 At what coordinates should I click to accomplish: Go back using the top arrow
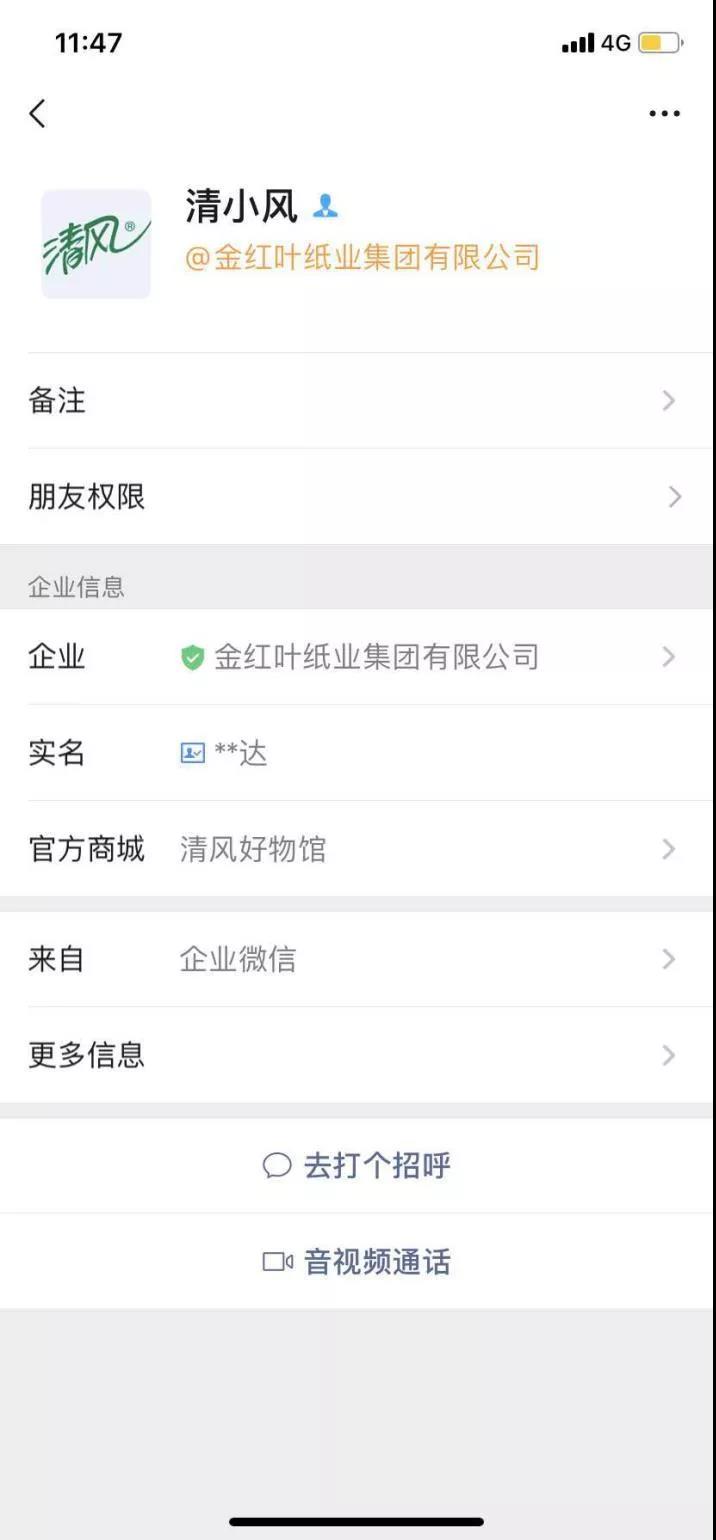point(38,114)
